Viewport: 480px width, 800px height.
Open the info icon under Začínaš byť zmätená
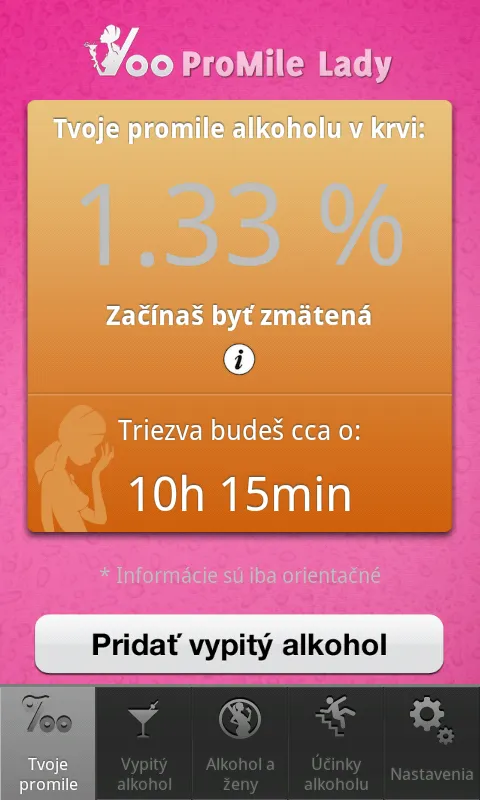tap(239, 361)
